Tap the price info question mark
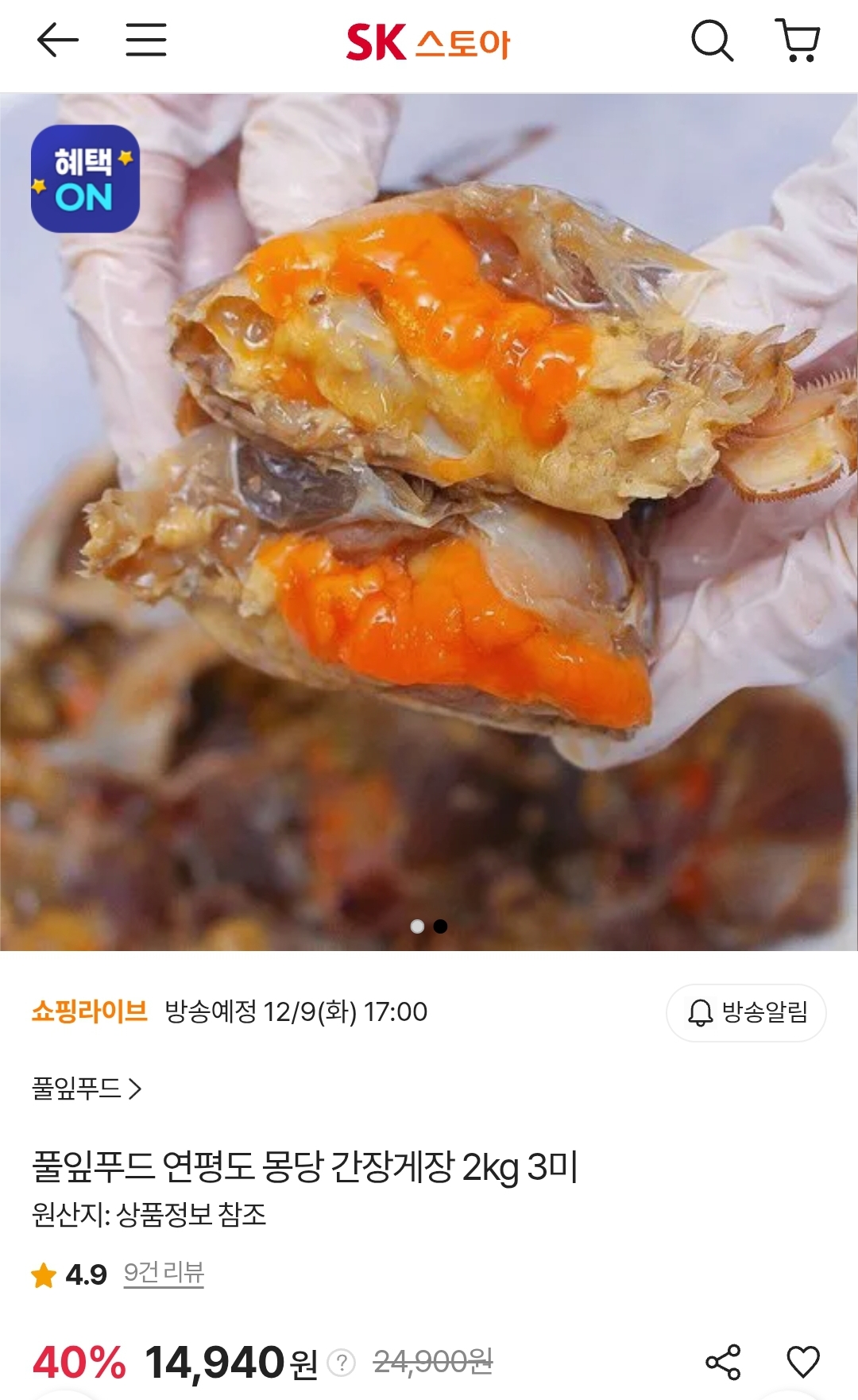Screen dimensions: 858x1400 [342, 1363]
